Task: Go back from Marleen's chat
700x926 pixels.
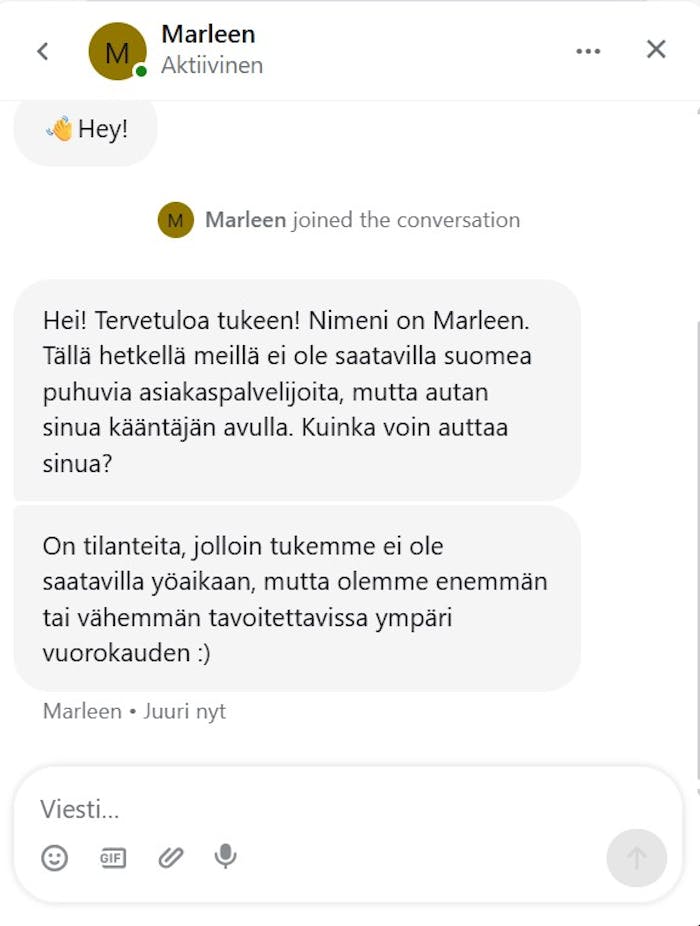Action: click(x=42, y=51)
